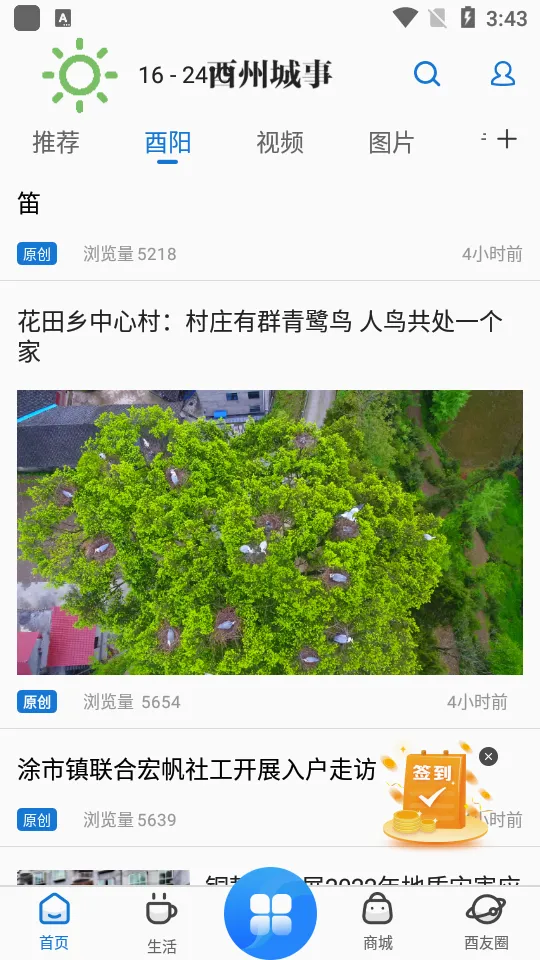Go to the 生活 tab
The width and height of the screenshot is (540, 960).
162,923
